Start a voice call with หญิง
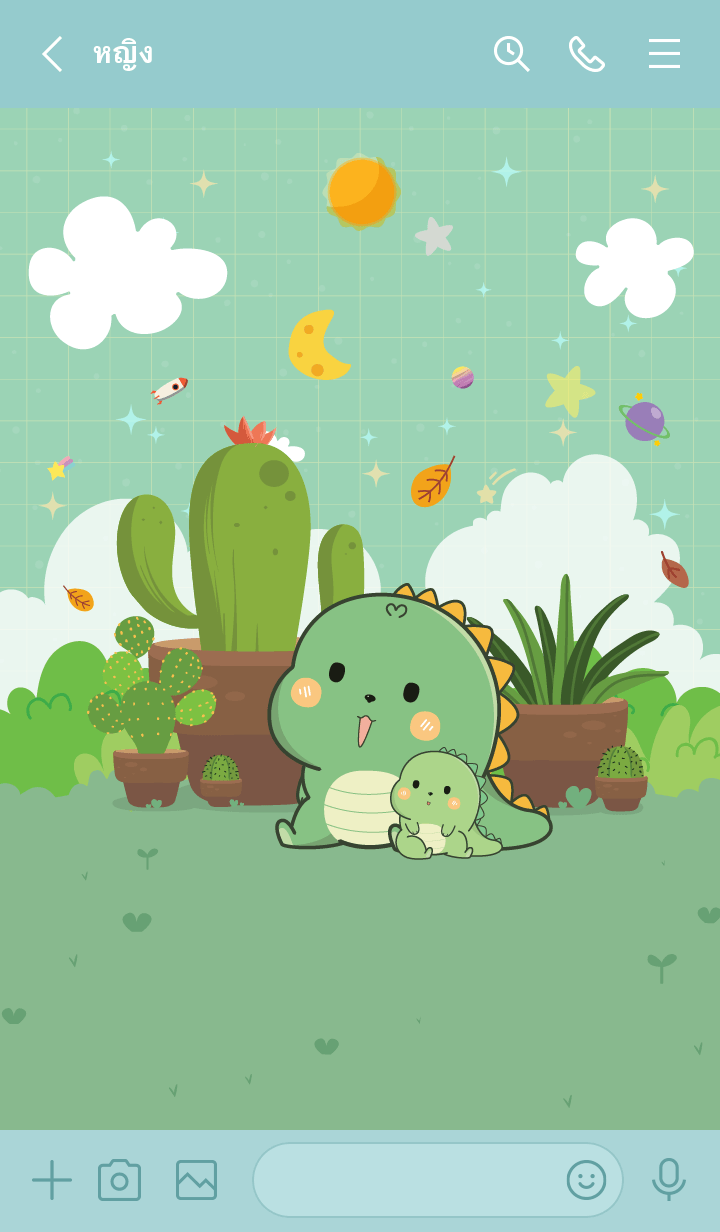This screenshot has height=1232, width=720. point(587,54)
